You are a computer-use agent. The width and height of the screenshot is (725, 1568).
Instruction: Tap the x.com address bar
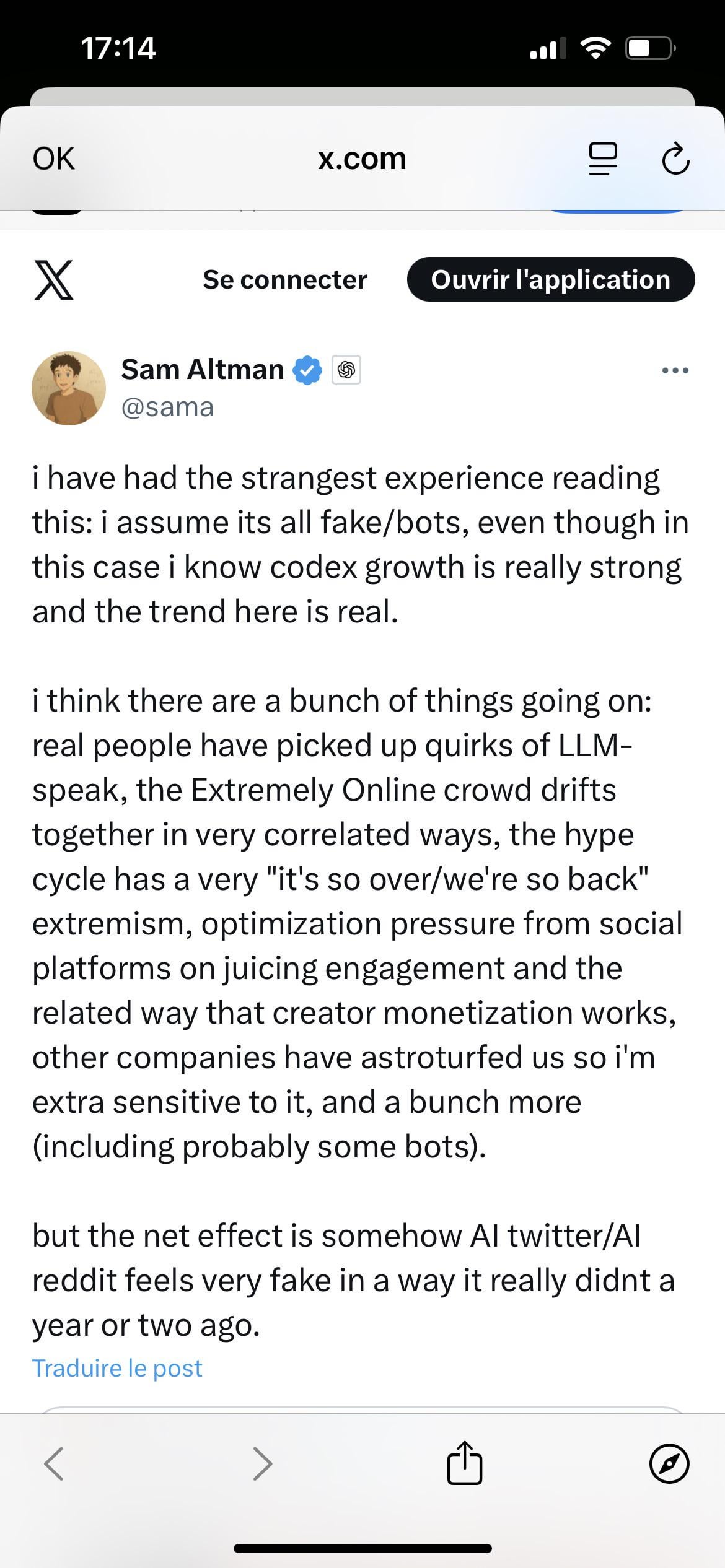(x=362, y=159)
